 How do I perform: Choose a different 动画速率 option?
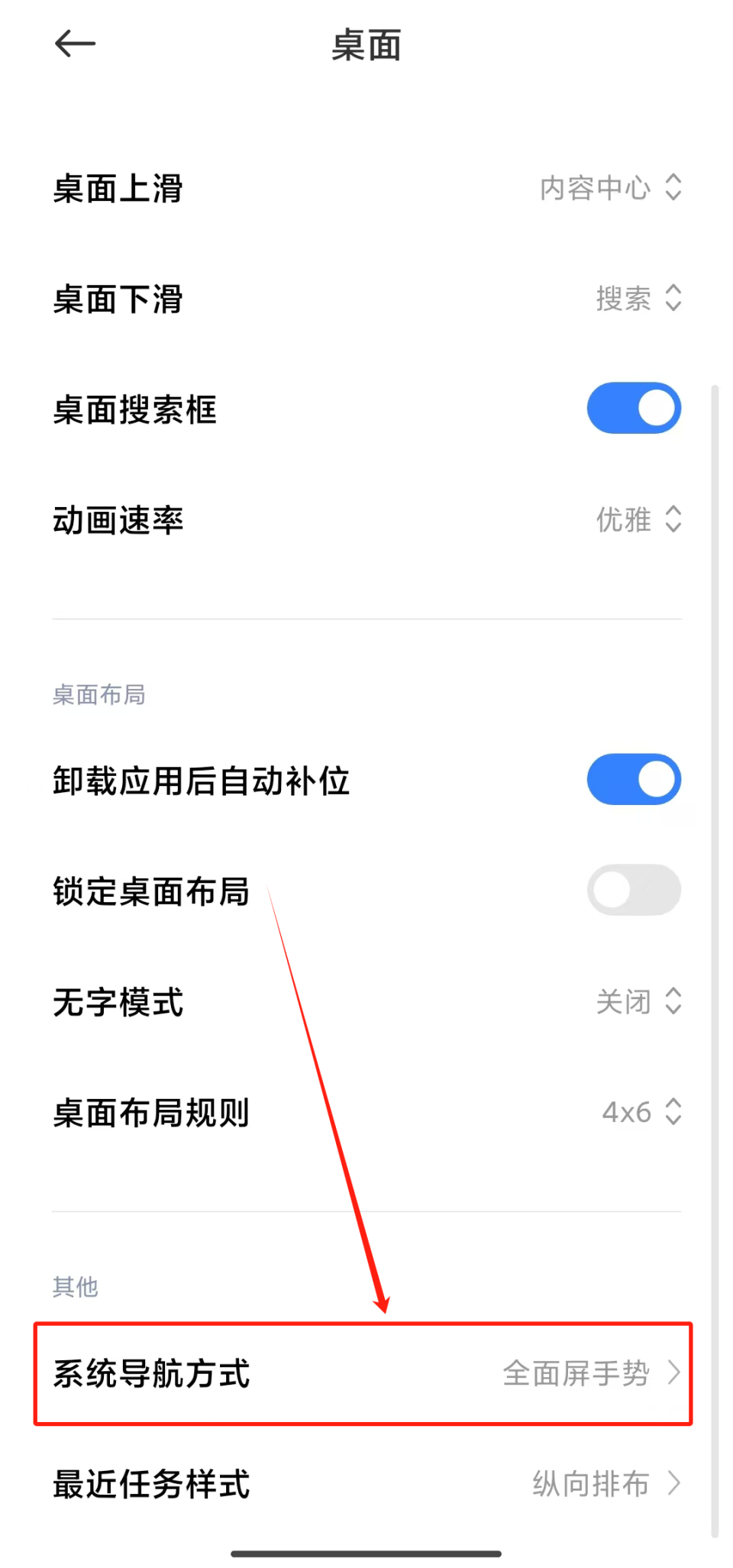[x=638, y=520]
